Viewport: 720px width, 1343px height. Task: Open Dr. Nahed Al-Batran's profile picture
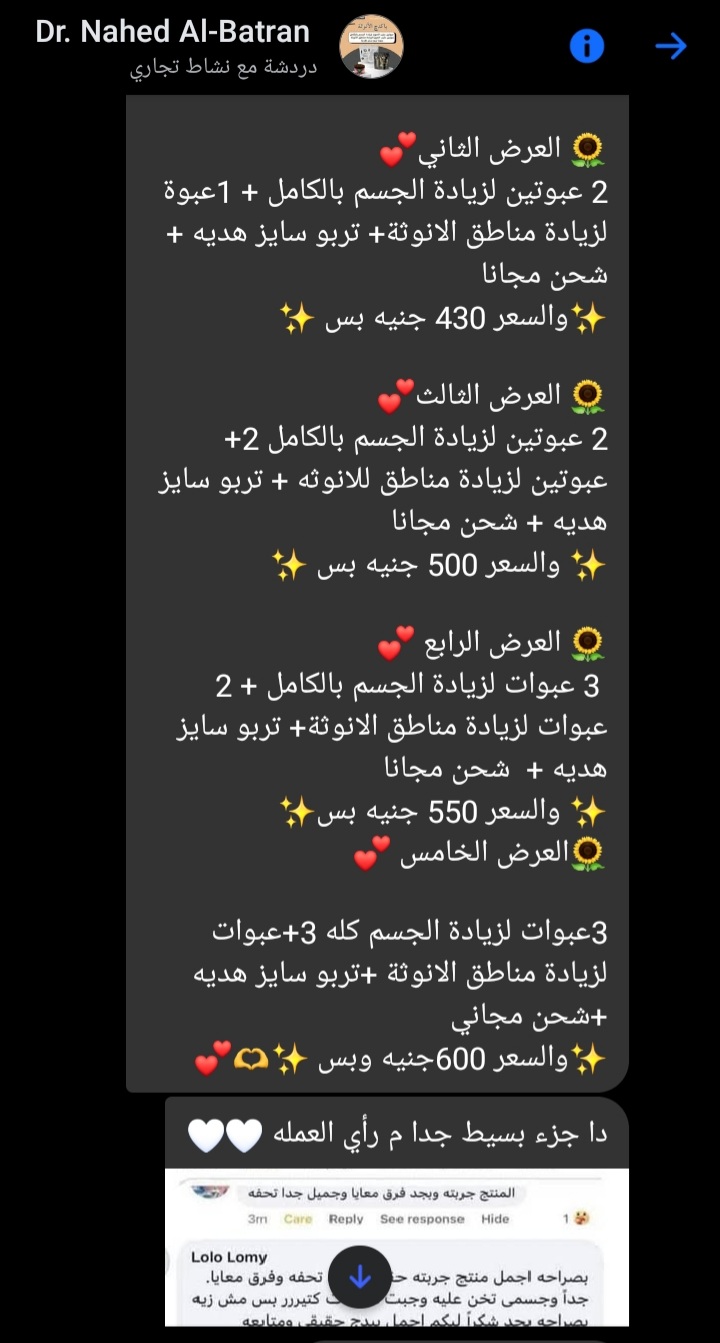371,45
